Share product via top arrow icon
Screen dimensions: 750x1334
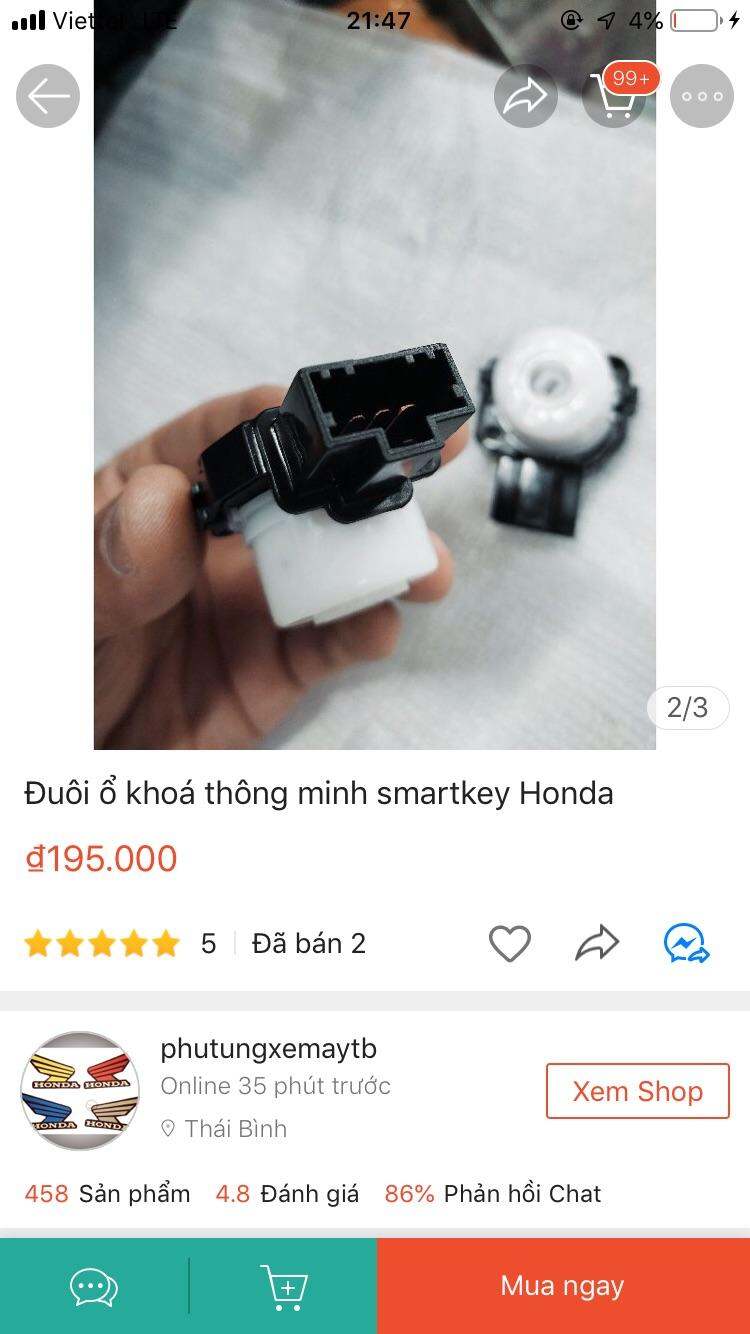(x=525, y=96)
